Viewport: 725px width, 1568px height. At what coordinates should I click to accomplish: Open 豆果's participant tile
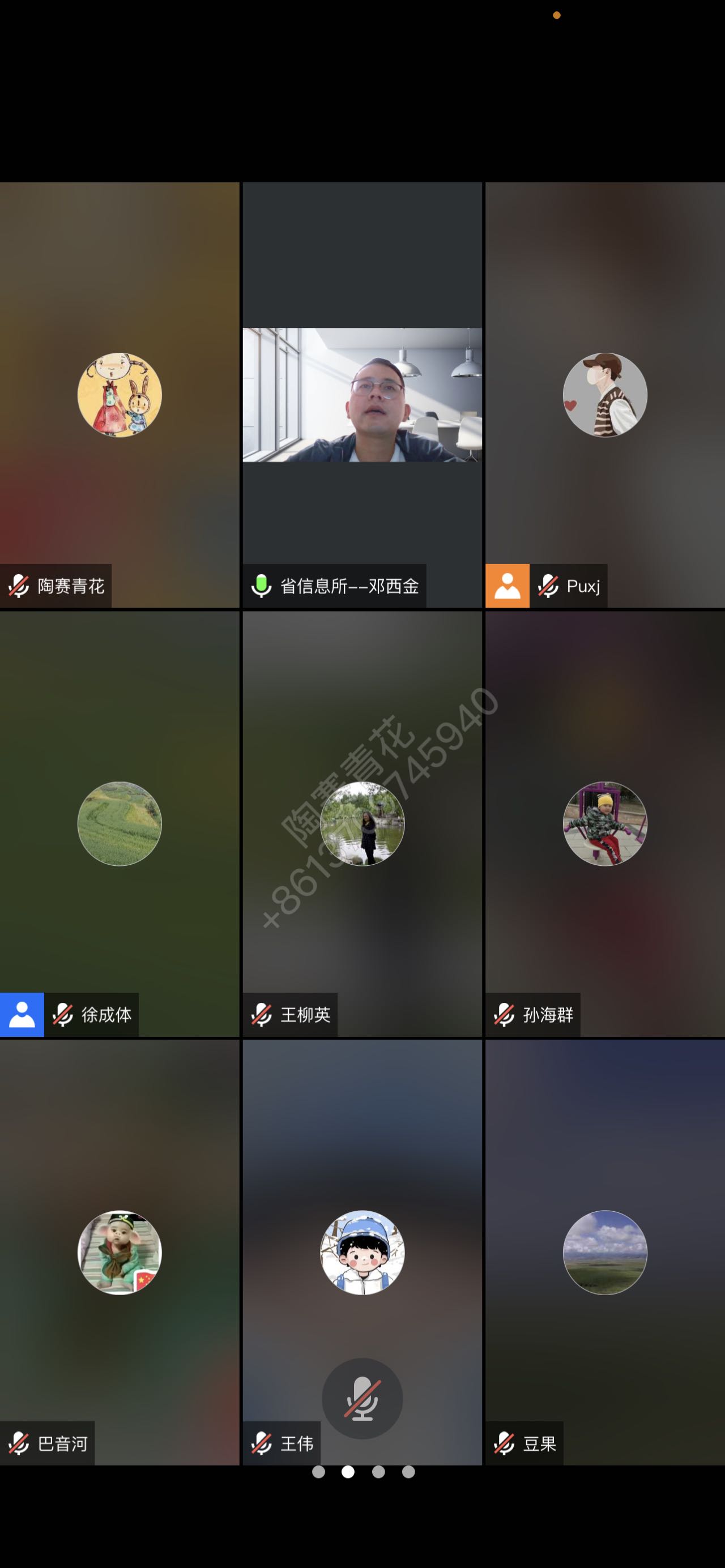[604, 1251]
